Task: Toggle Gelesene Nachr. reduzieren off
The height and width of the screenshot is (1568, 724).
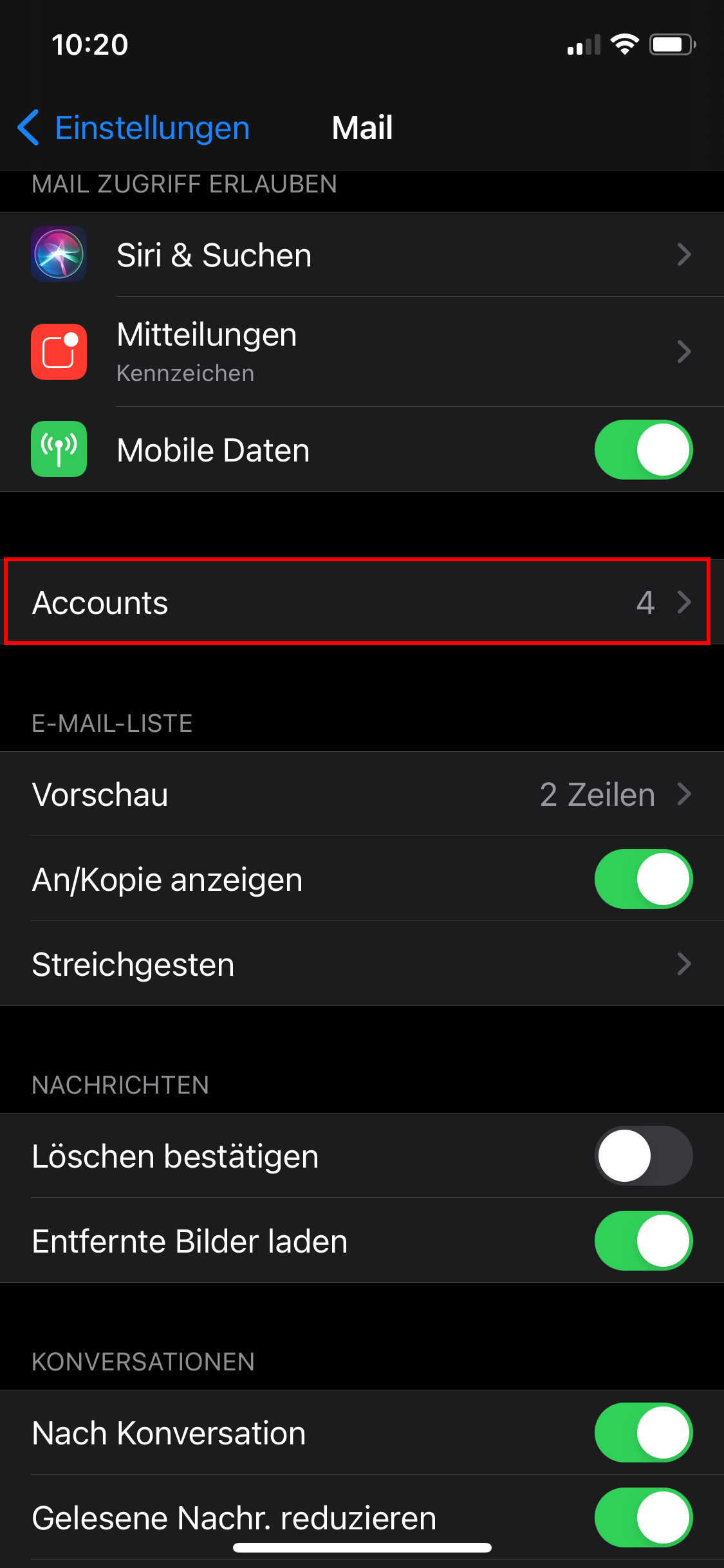Action: coord(643,1518)
